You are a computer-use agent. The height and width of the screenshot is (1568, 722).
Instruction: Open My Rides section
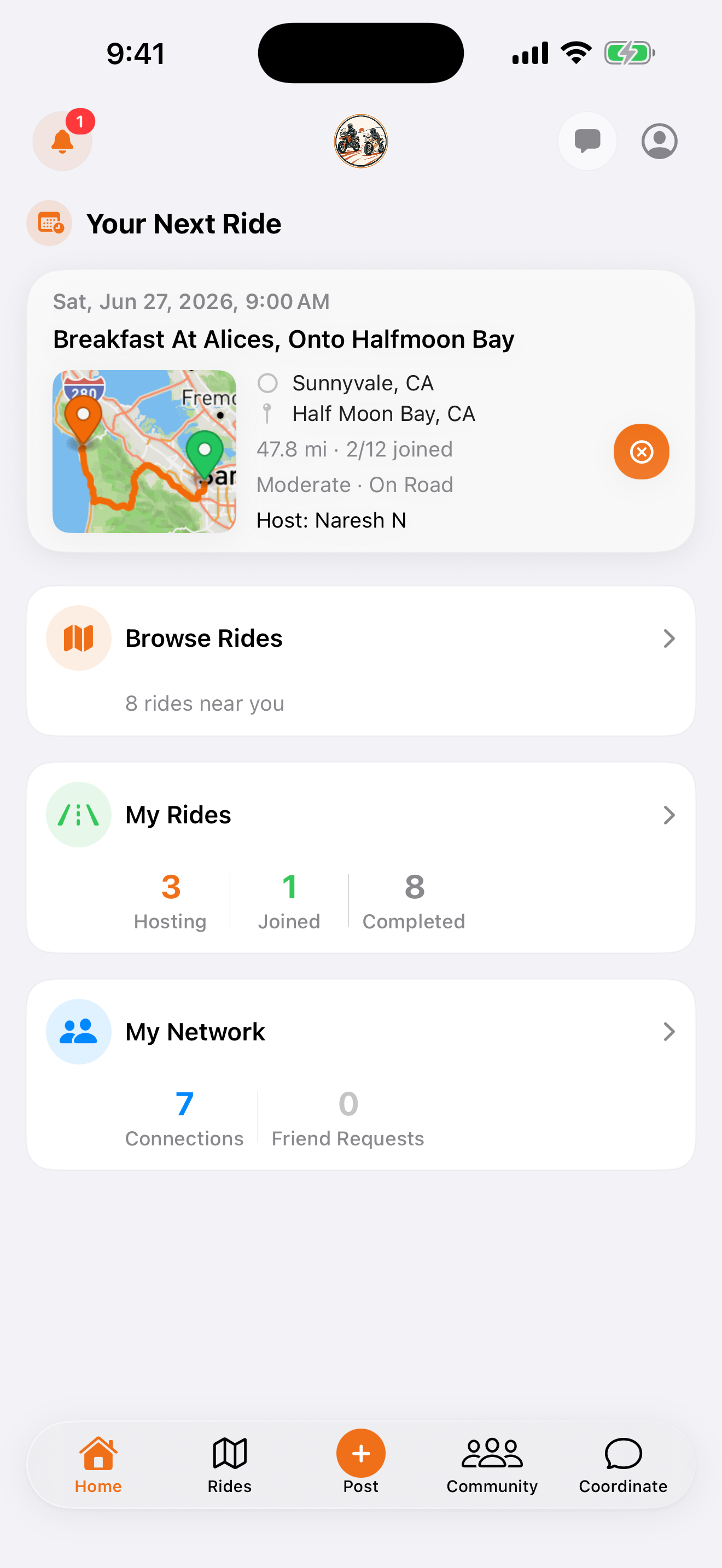(361, 858)
